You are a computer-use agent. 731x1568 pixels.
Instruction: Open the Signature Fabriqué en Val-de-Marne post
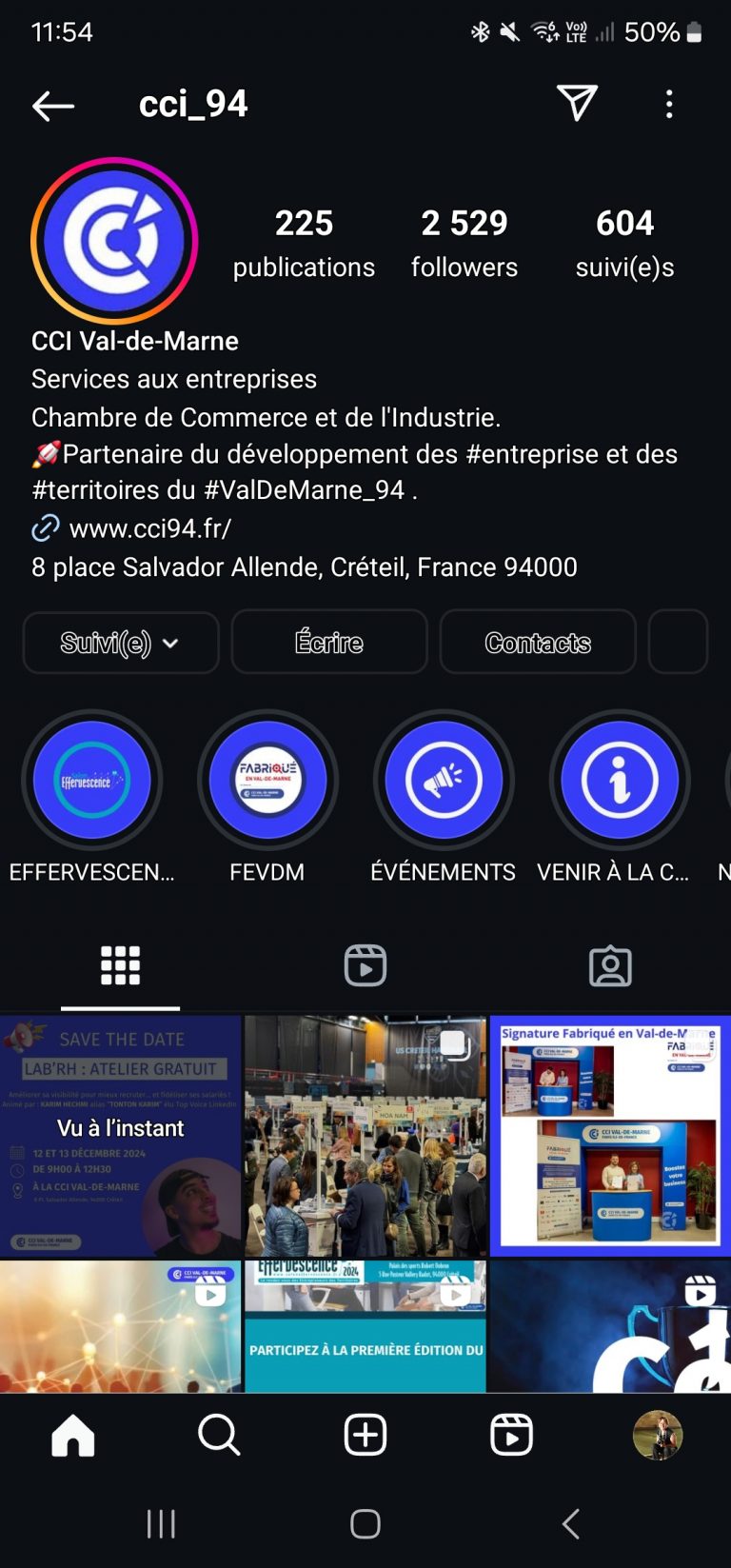(x=610, y=1136)
